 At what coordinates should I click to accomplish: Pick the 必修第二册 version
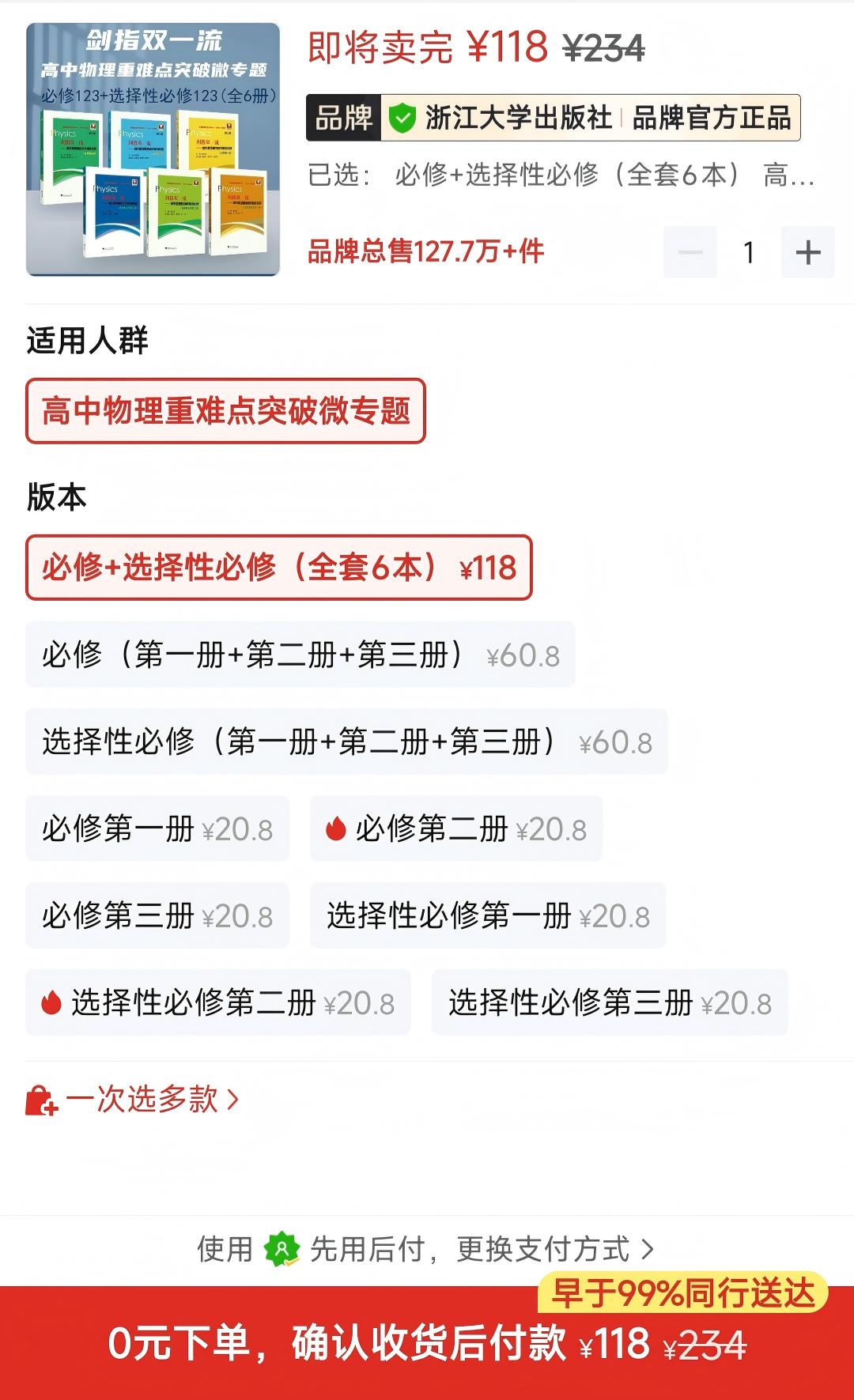455,828
